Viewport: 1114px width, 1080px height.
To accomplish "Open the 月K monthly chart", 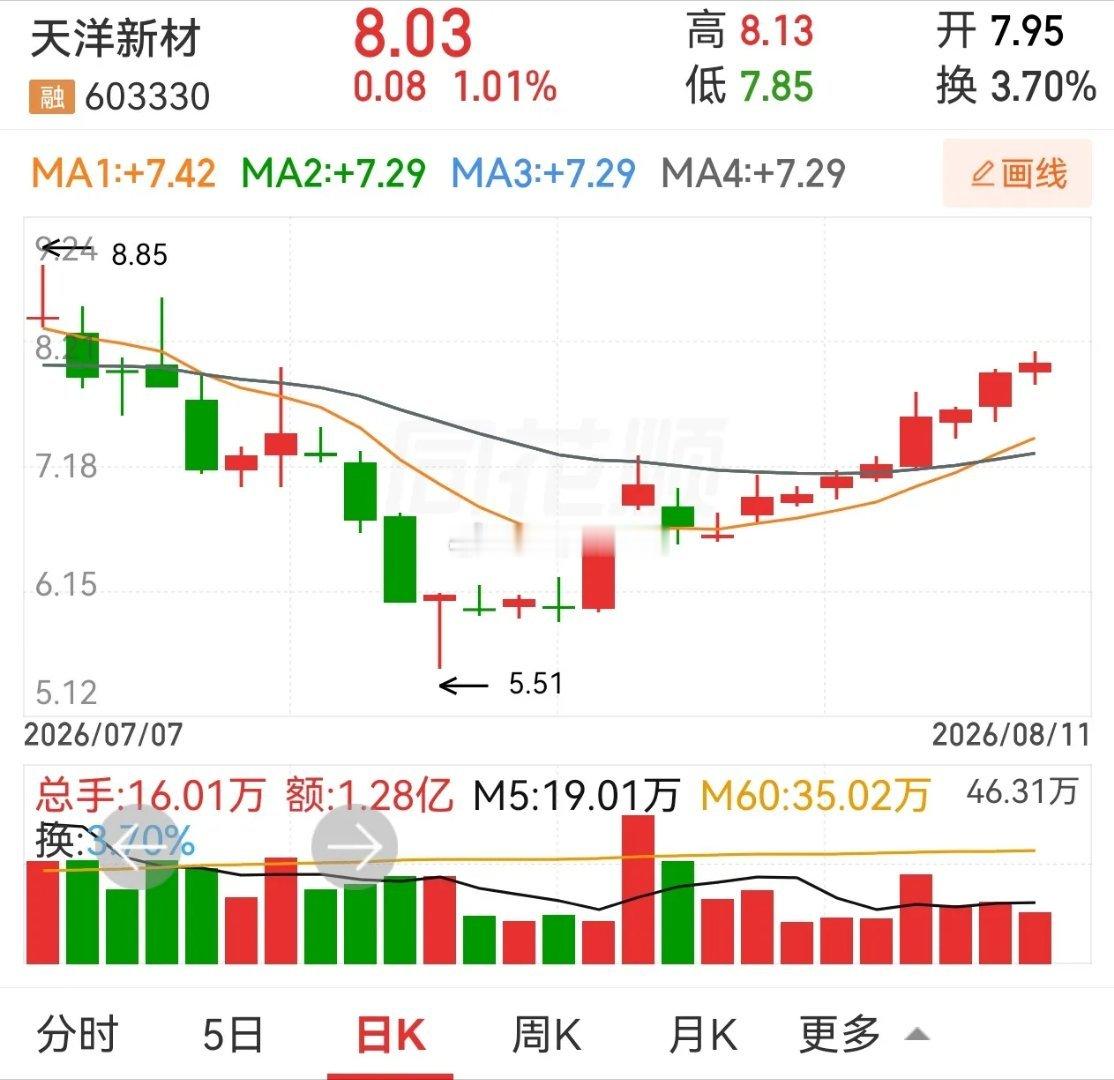I will pyautogui.click(x=703, y=1034).
